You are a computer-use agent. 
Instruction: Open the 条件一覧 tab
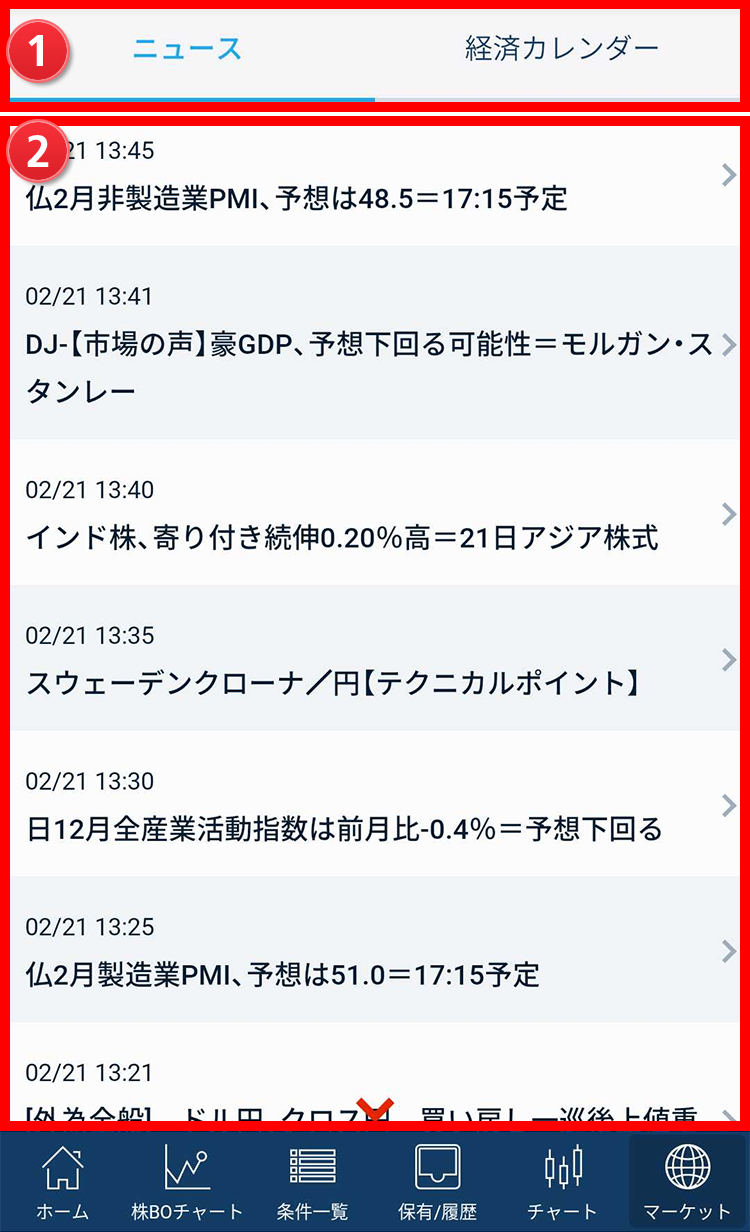click(312, 1182)
